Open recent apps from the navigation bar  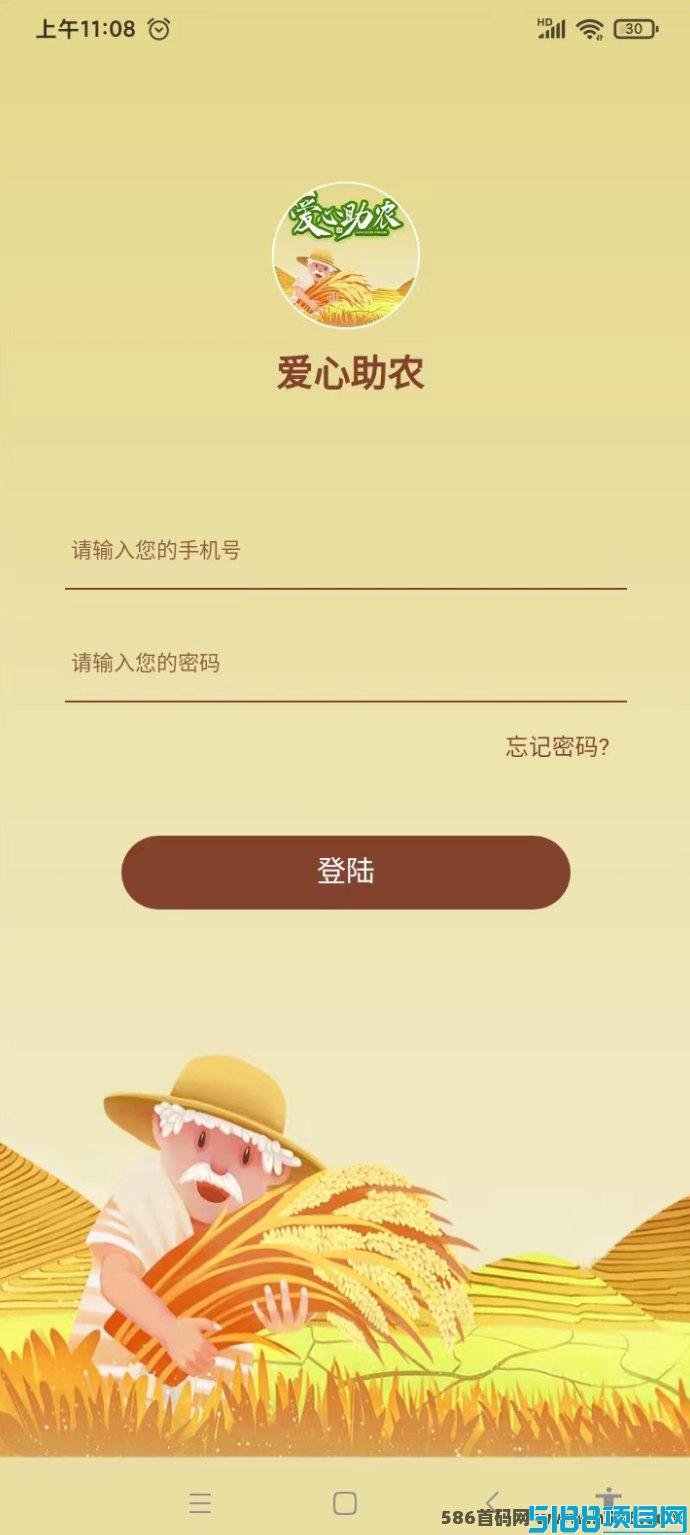pos(200,1502)
